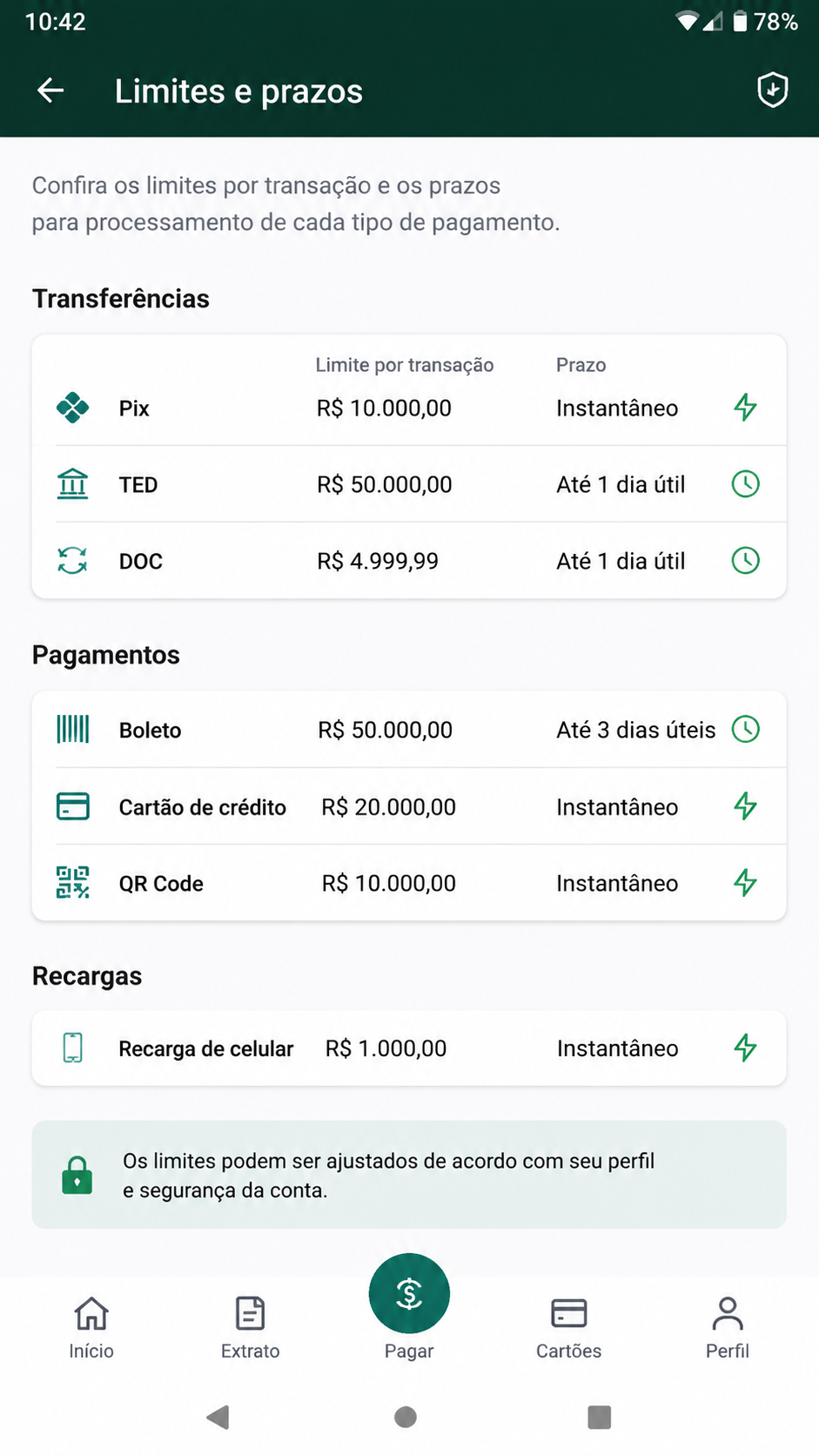Select the Boleto payment row
The image size is (819, 1456).
pos(409,730)
